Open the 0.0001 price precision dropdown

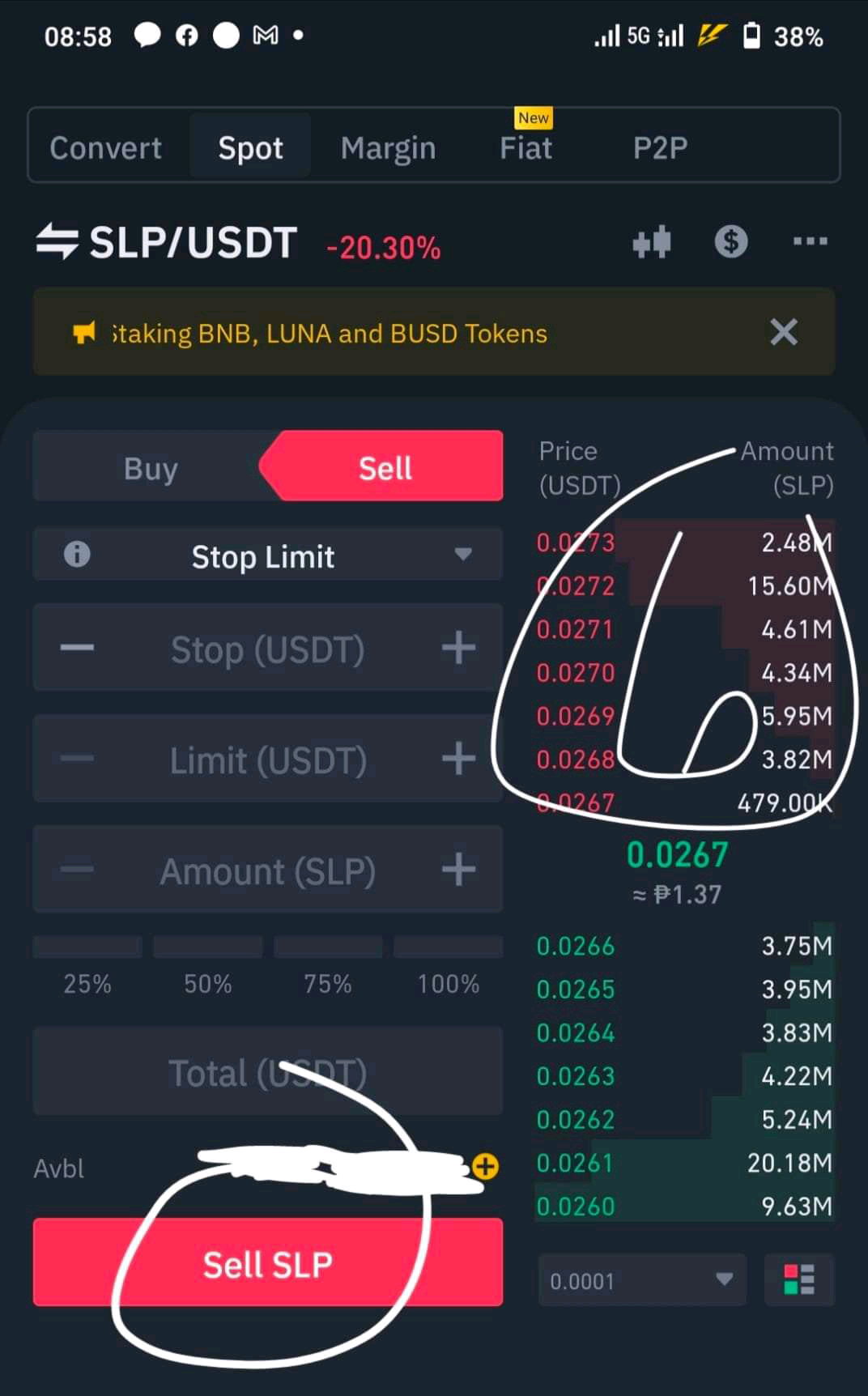pyautogui.click(x=642, y=1280)
